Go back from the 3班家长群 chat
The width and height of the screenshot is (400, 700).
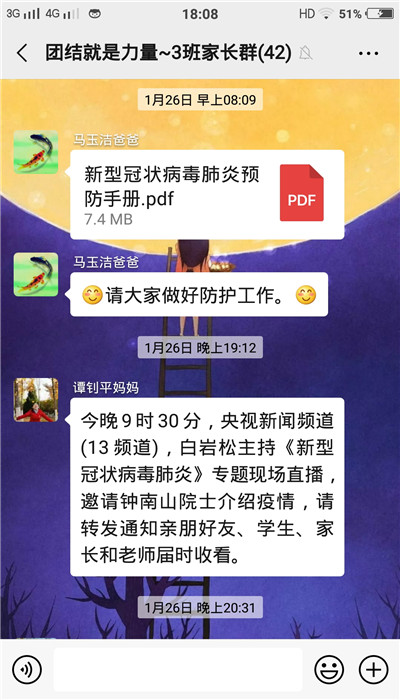pos(22,54)
